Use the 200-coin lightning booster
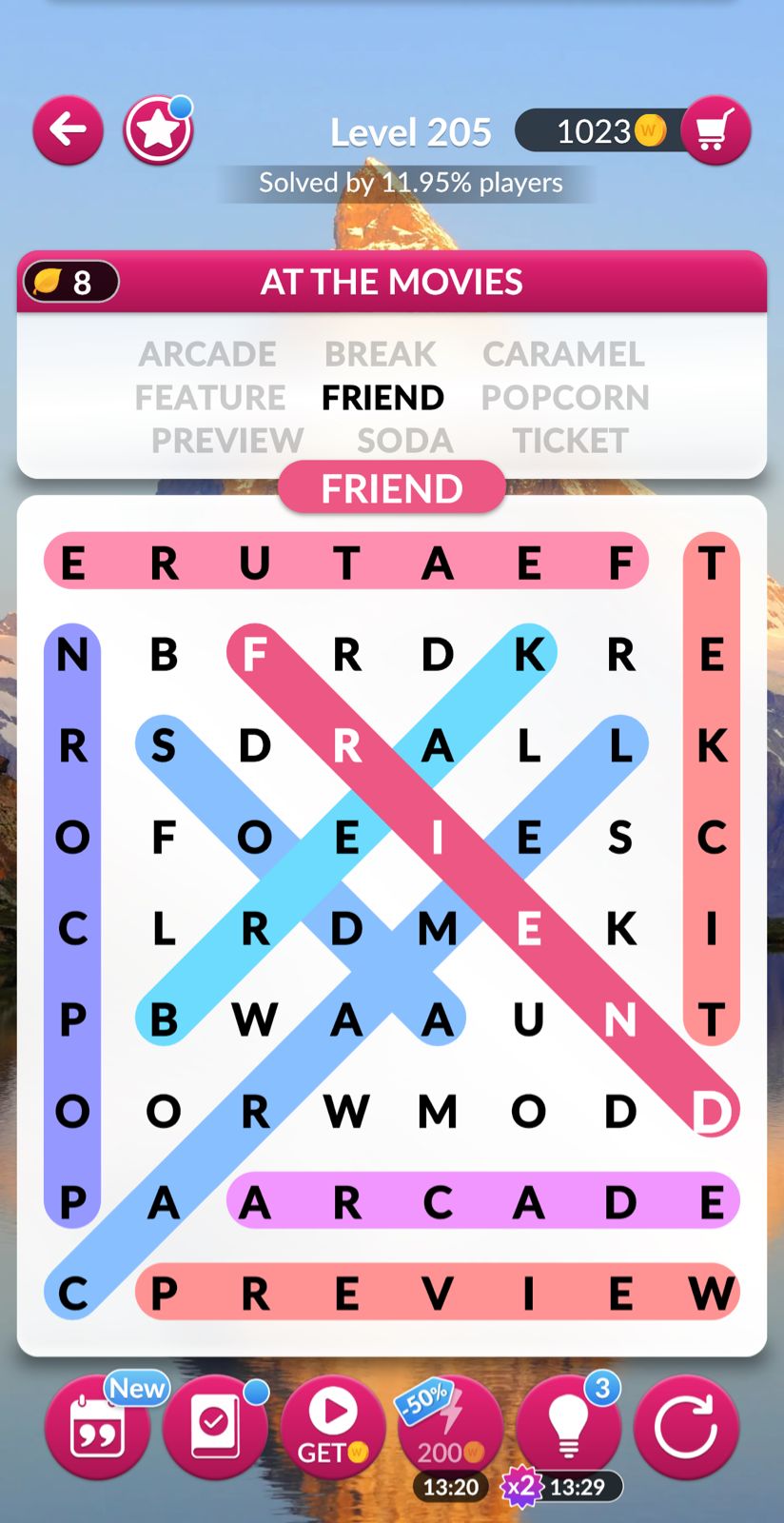 451,1427
